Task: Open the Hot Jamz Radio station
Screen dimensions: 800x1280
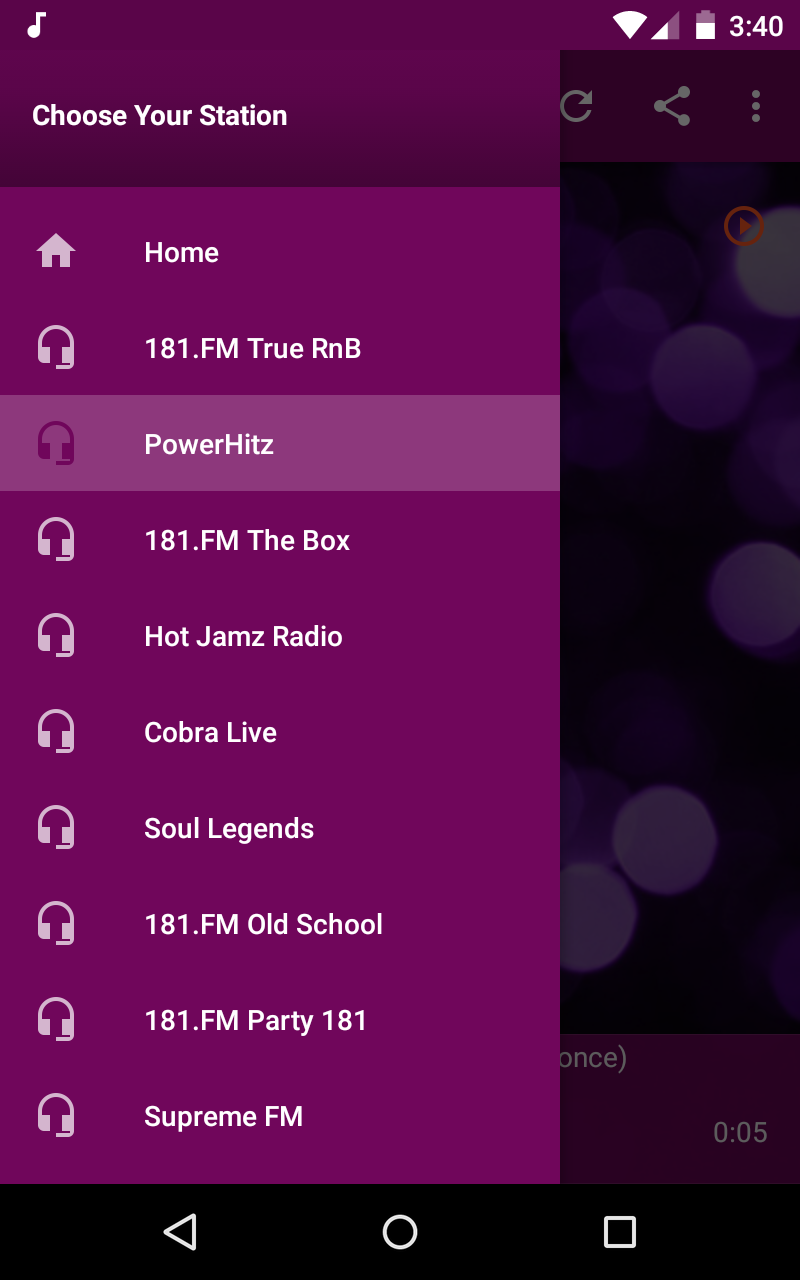Action: click(x=243, y=636)
